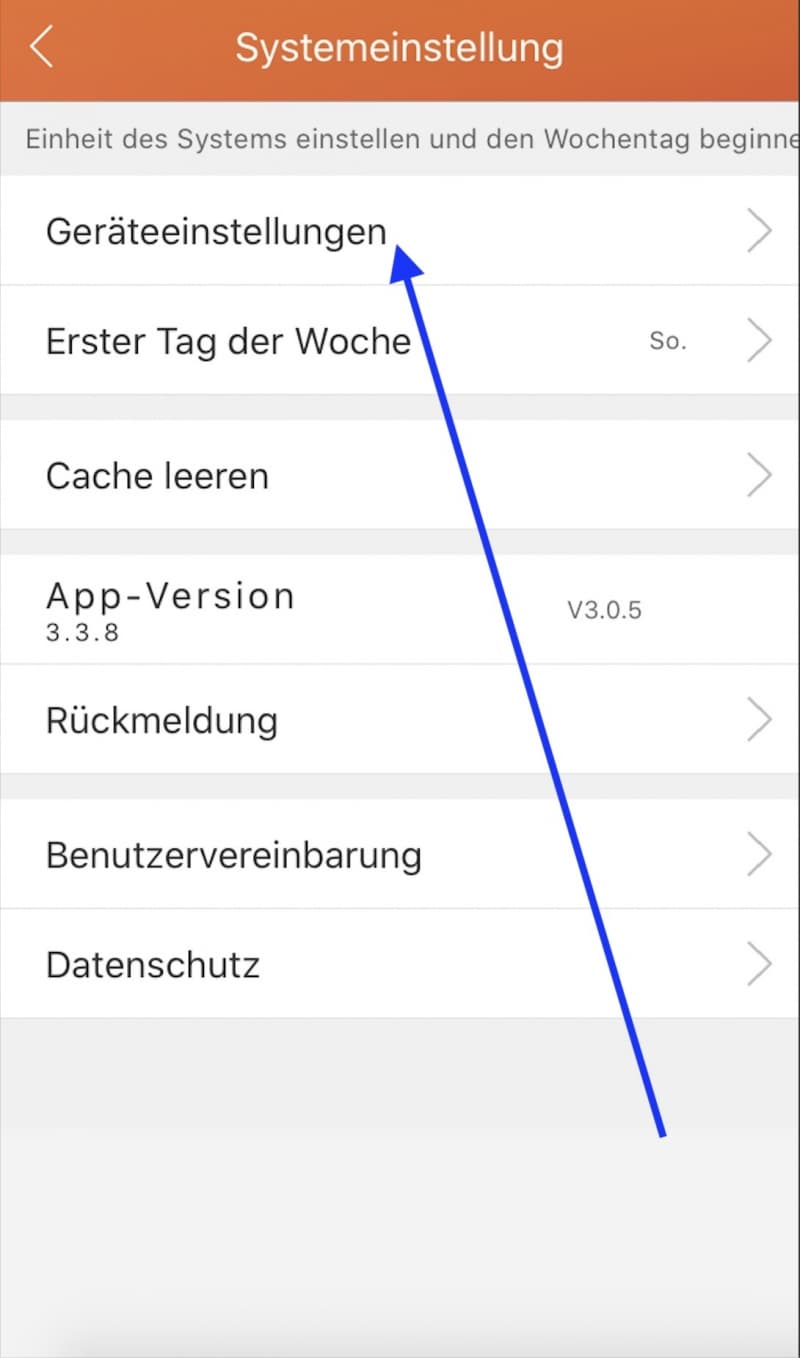800x1358 pixels.
Task: Change Erster Tag der Woche
Action: tap(400, 340)
